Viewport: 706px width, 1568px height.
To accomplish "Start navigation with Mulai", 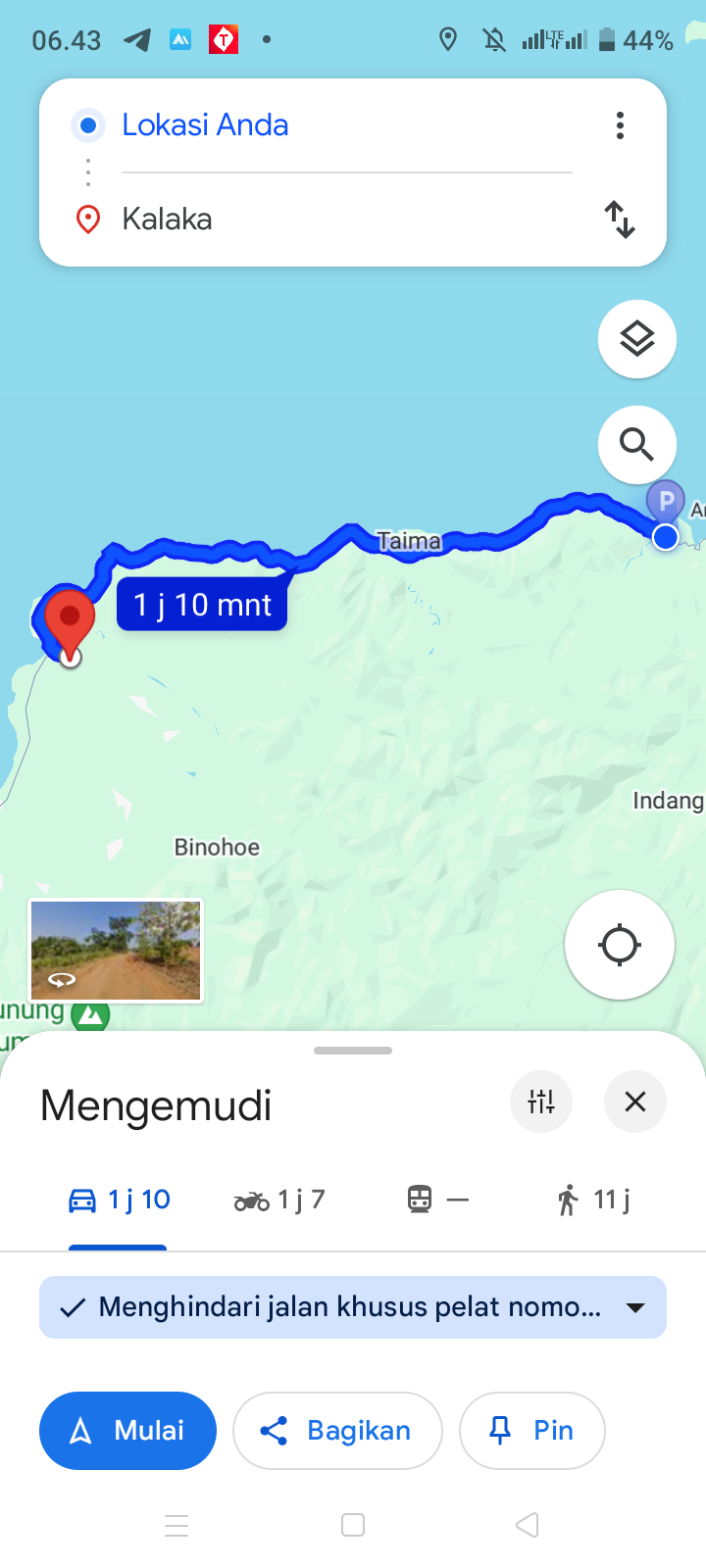I will click(x=127, y=1431).
